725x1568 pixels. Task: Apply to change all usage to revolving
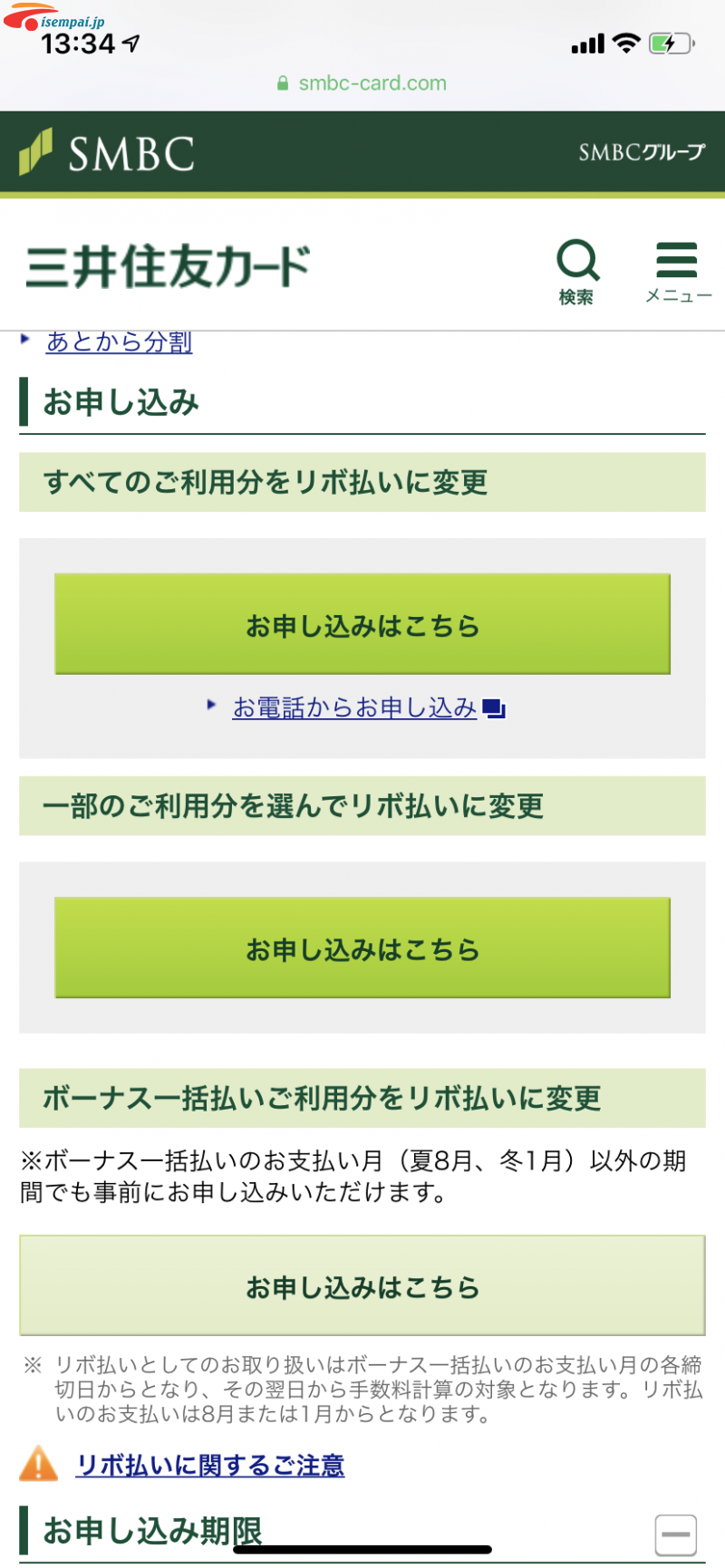(x=362, y=624)
